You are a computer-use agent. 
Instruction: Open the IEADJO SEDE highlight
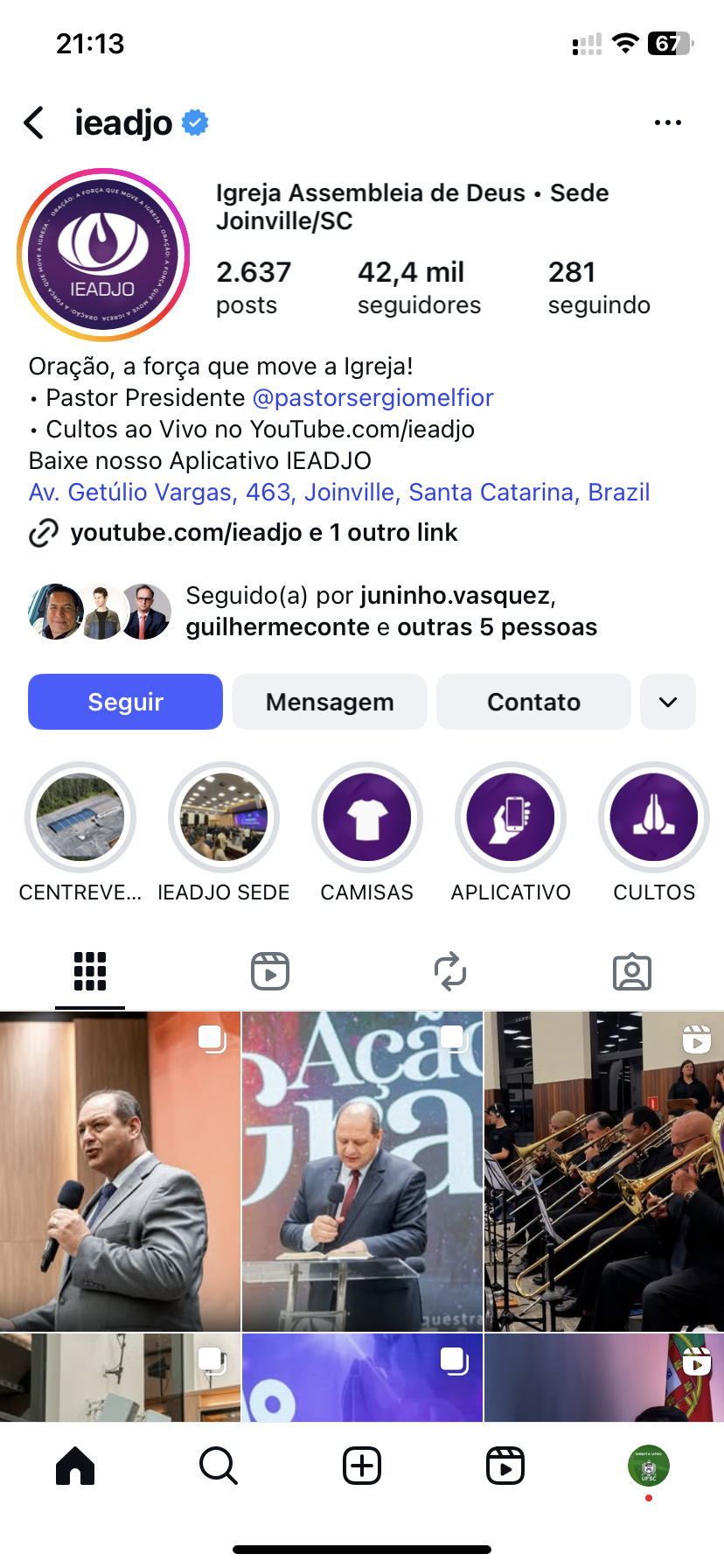224,818
